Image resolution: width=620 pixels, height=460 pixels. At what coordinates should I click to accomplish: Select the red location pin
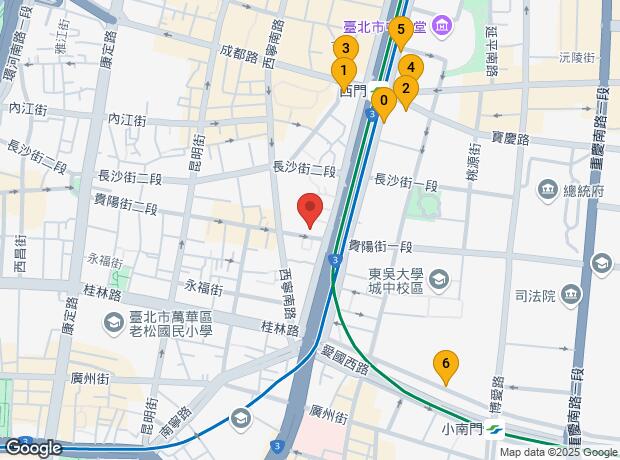point(310,210)
